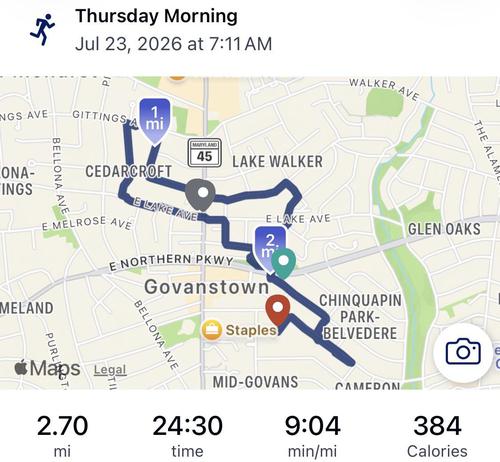Tap the camera button on the map
Screen dimensions: 500x462
(463, 352)
